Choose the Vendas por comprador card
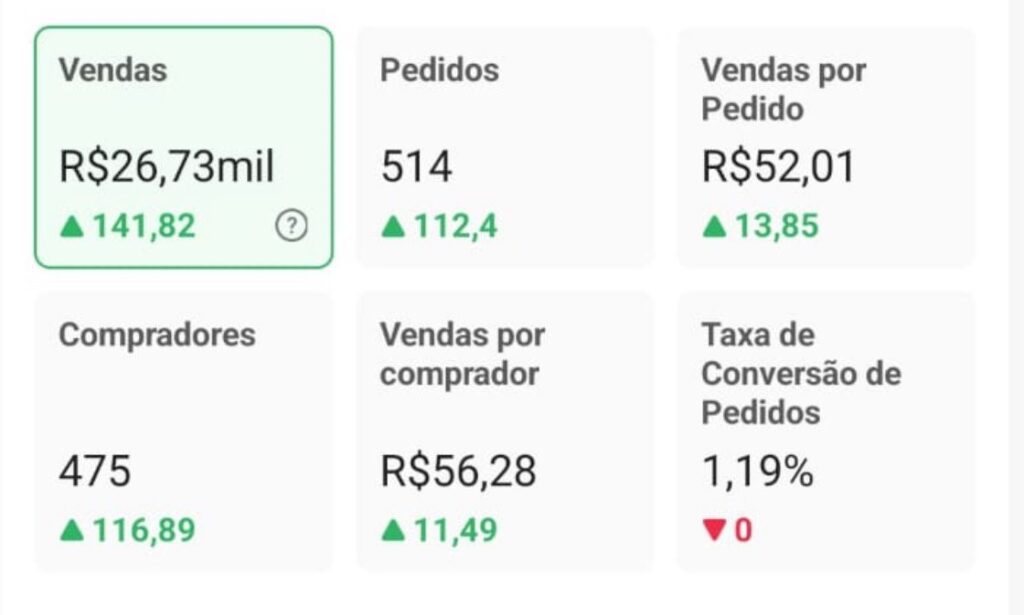This screenshot has width=1024, height=615. click(505, 431)
